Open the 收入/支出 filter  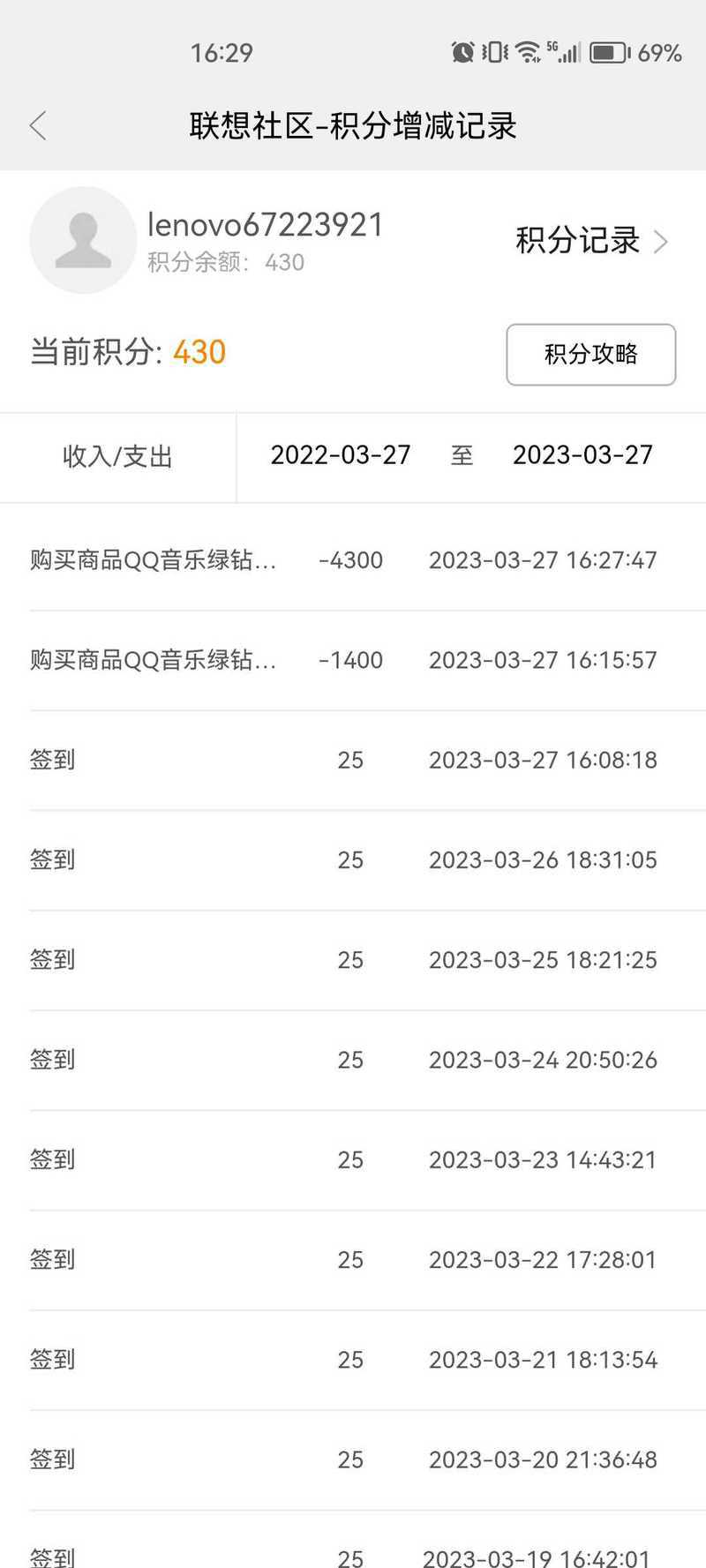(x=117, y=456)
